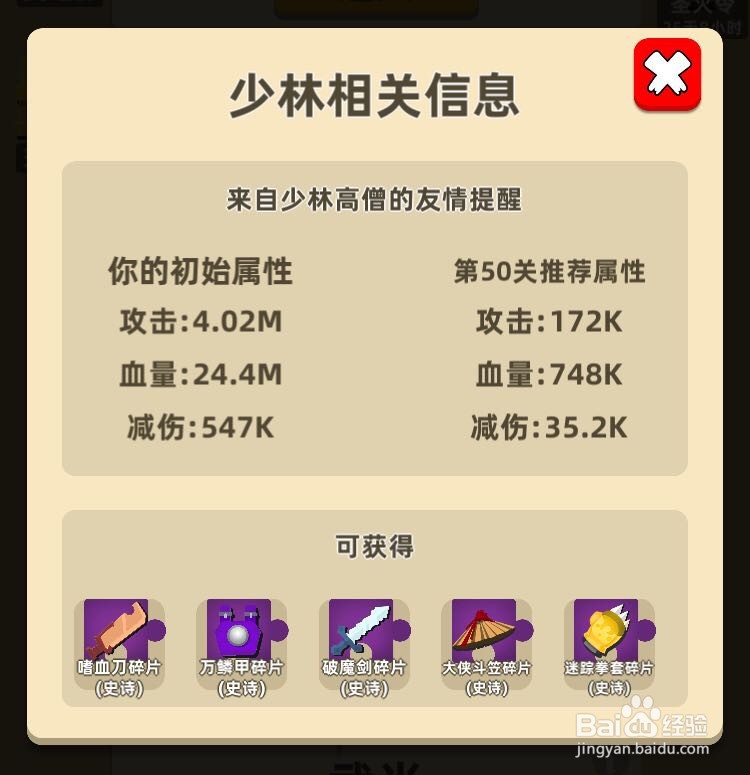This screenshot has height=775, width=750.
Task: Click the 可获得 section label
Action: click(375, 547)
